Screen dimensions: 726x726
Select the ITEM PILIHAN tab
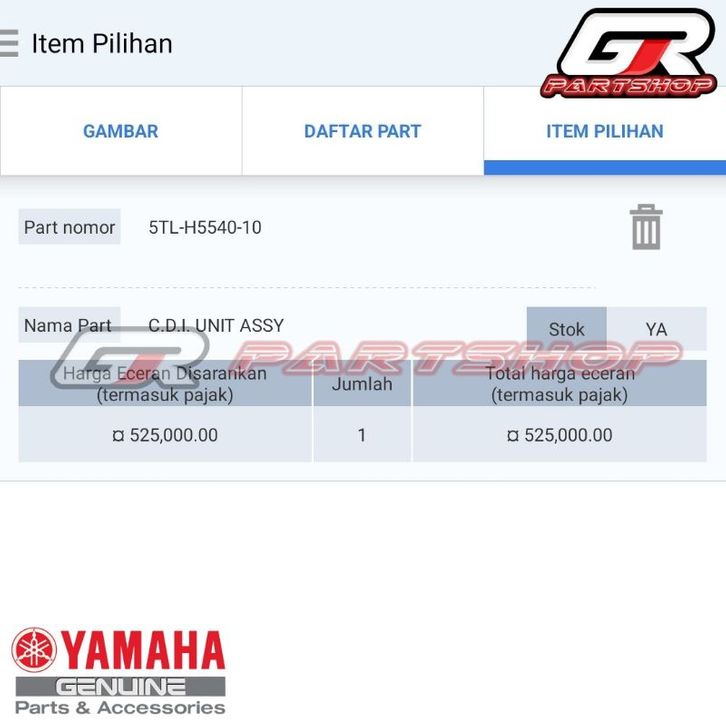tap(604, 131)
